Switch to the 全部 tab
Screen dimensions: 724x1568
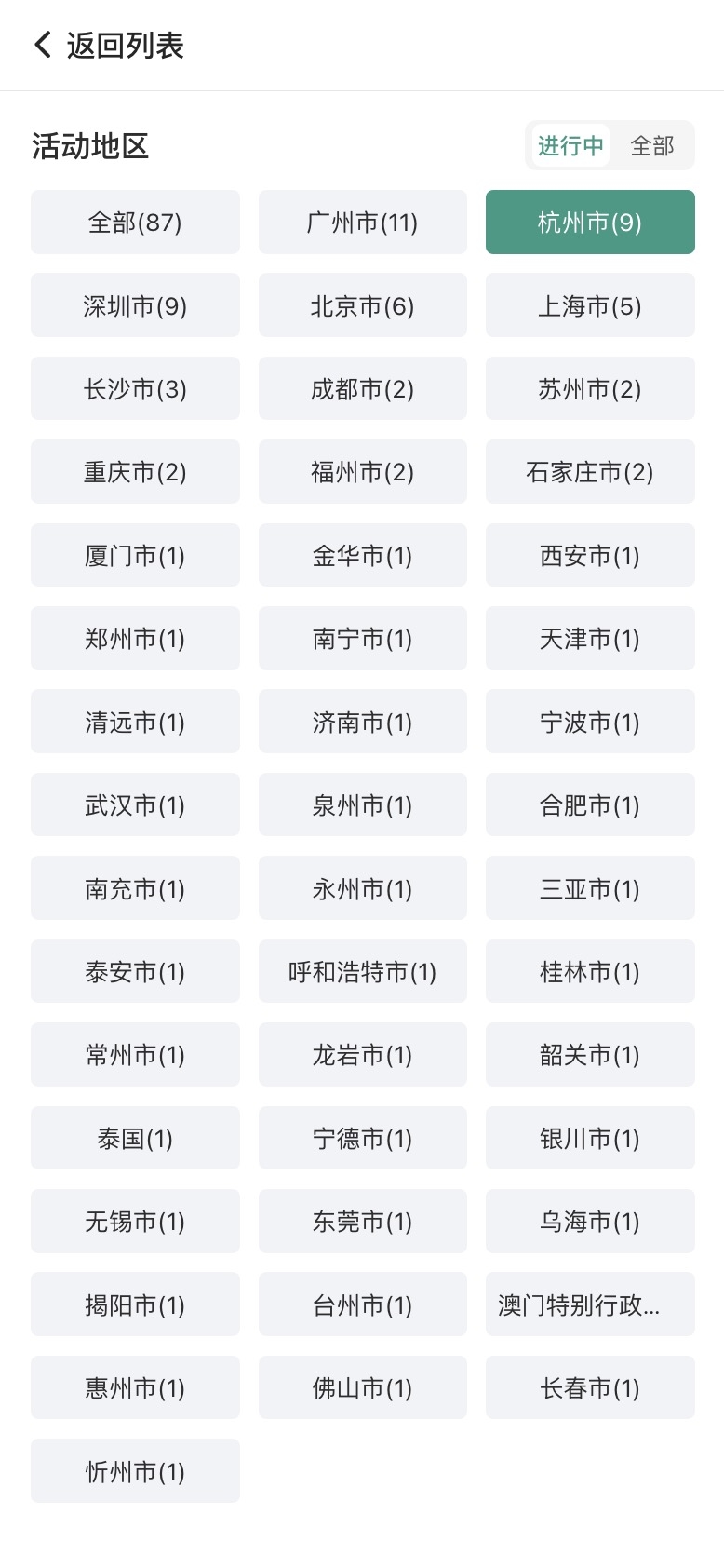pos(652,145)
